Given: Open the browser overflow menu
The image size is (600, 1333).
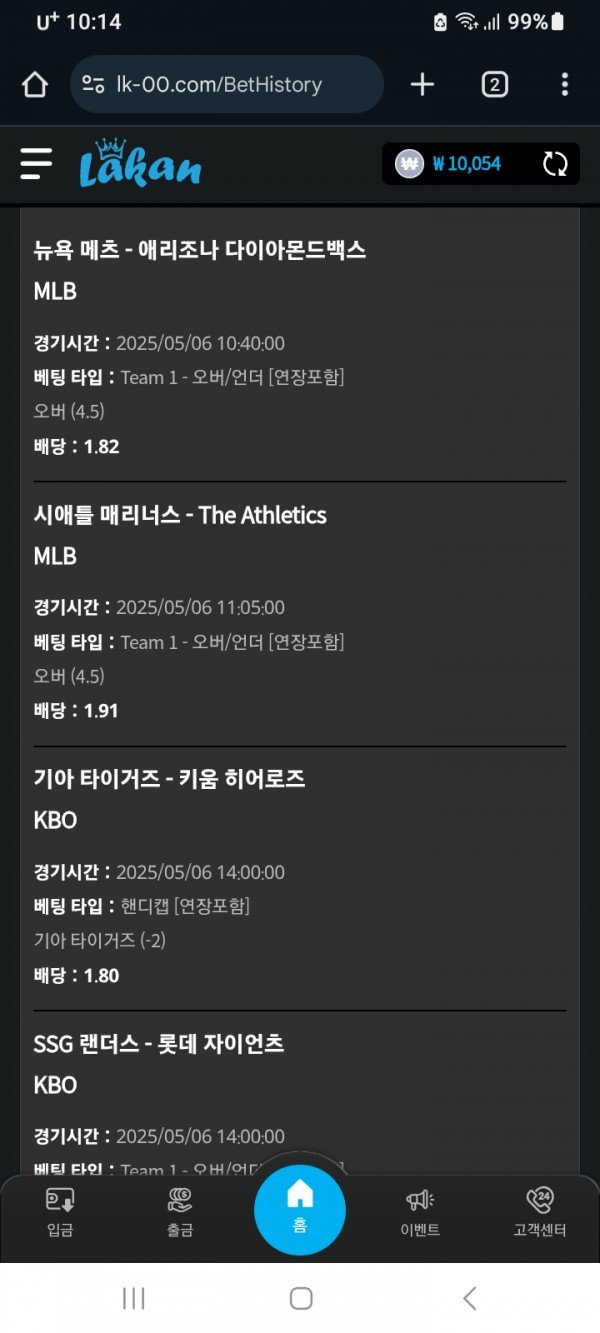Looking at the screenshot, I should (565, 85).
